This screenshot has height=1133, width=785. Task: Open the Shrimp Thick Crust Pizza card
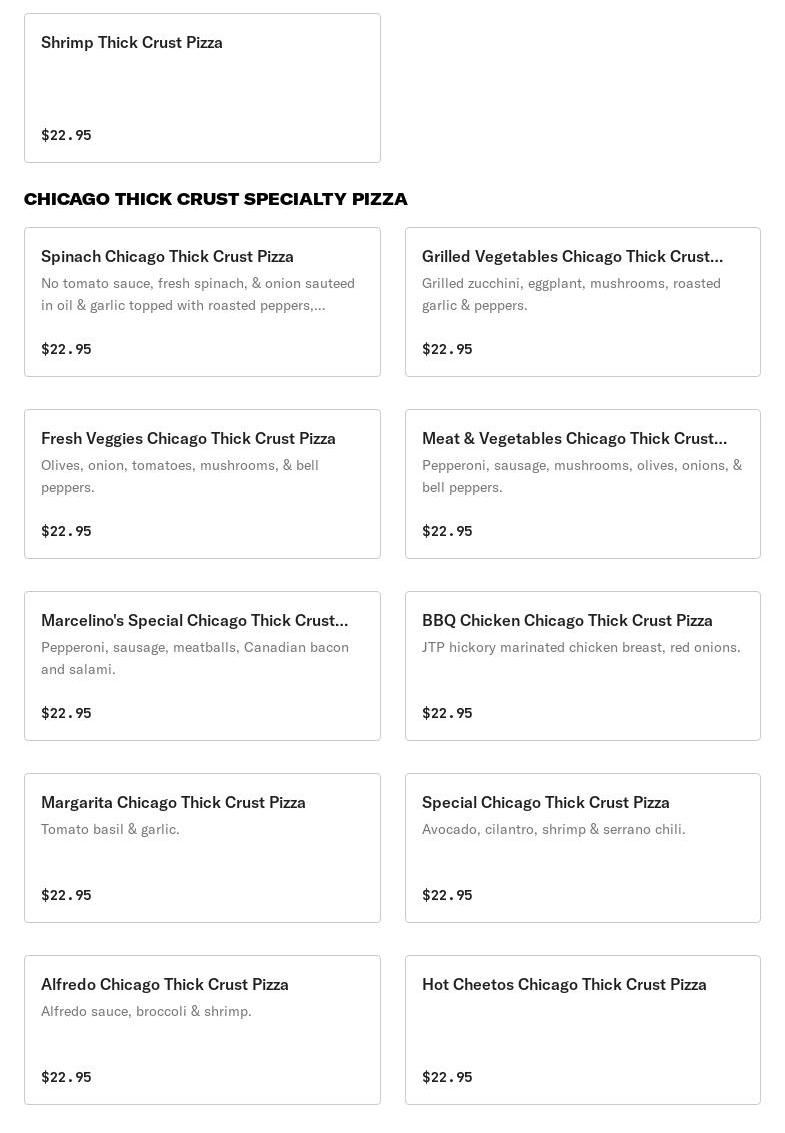point(202,88)
